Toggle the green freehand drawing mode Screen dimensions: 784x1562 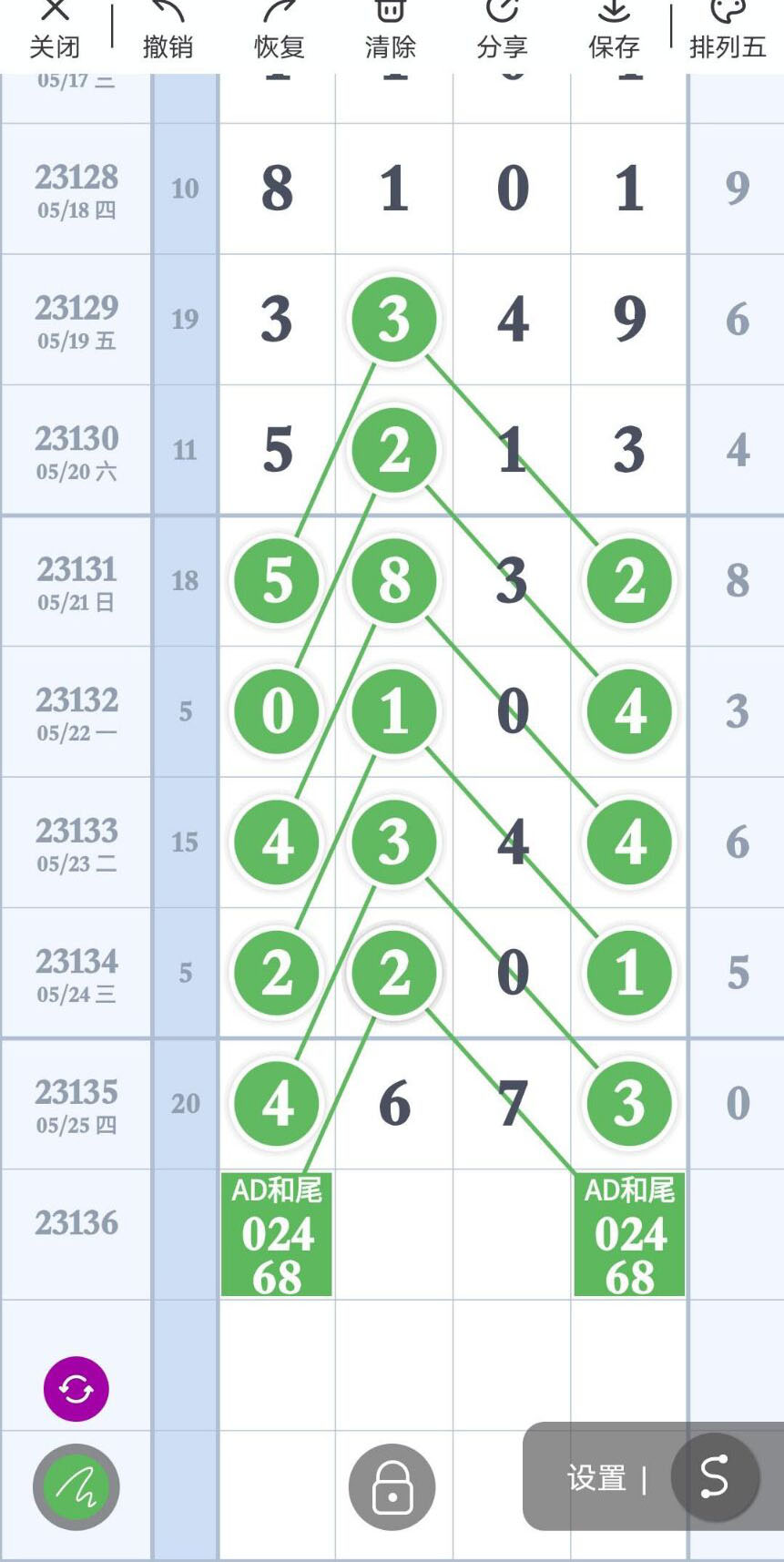pos(76,1486)
